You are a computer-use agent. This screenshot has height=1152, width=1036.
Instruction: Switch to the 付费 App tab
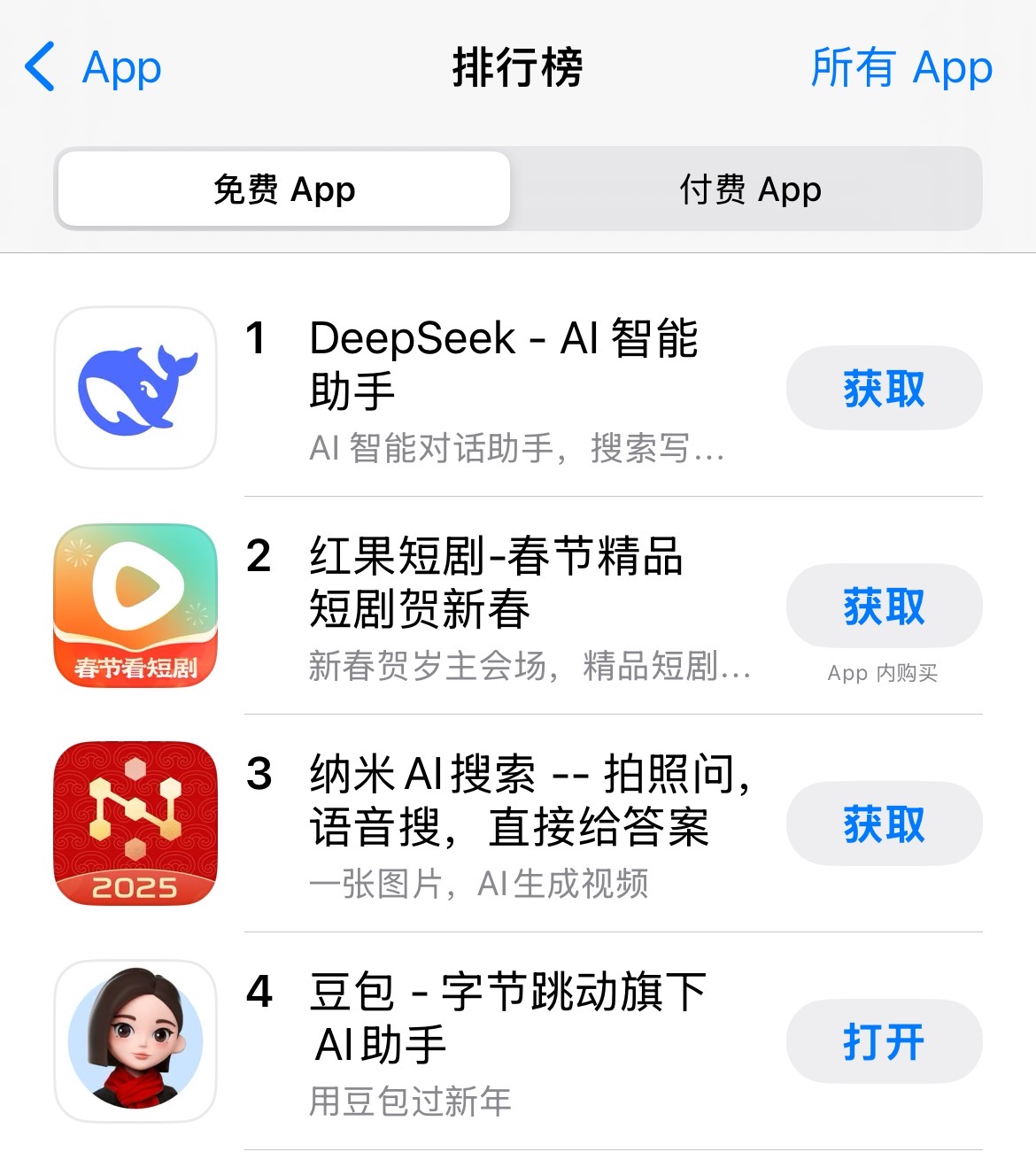point(750,189)
